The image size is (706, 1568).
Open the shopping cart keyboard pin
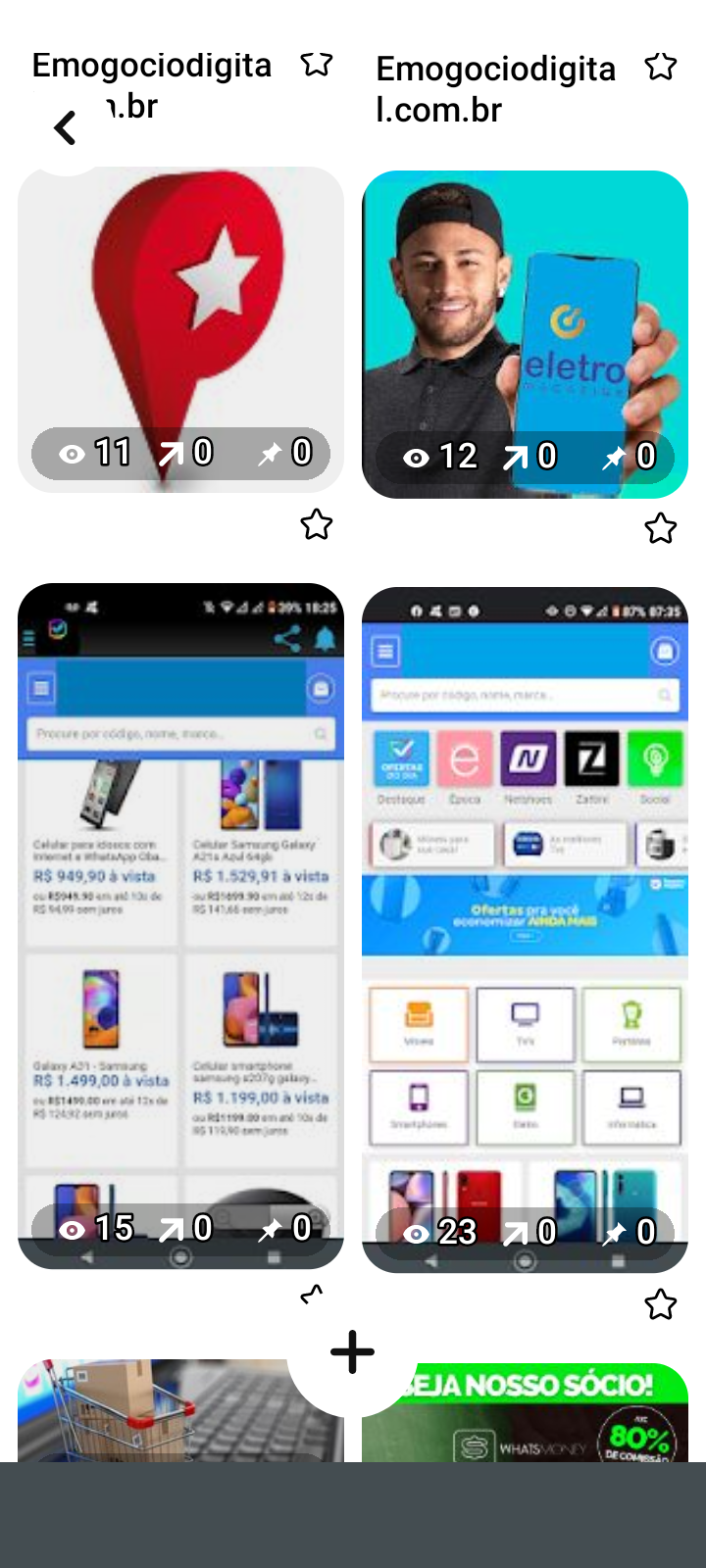[x=147, y=1411]
